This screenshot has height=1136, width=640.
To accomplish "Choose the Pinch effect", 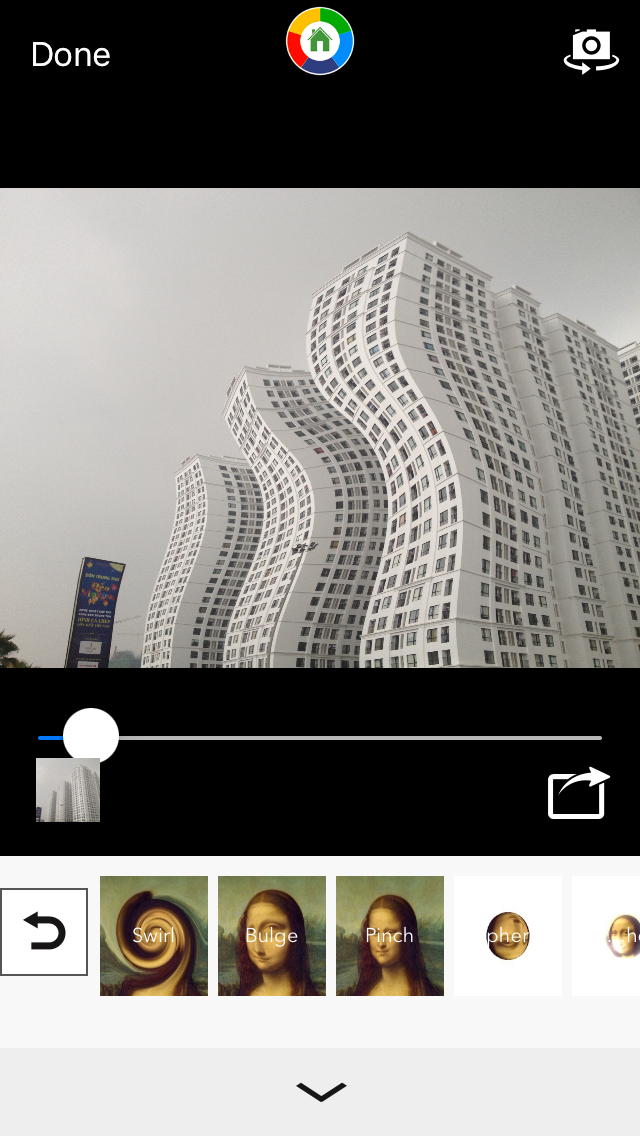I will tap(390, 935).
